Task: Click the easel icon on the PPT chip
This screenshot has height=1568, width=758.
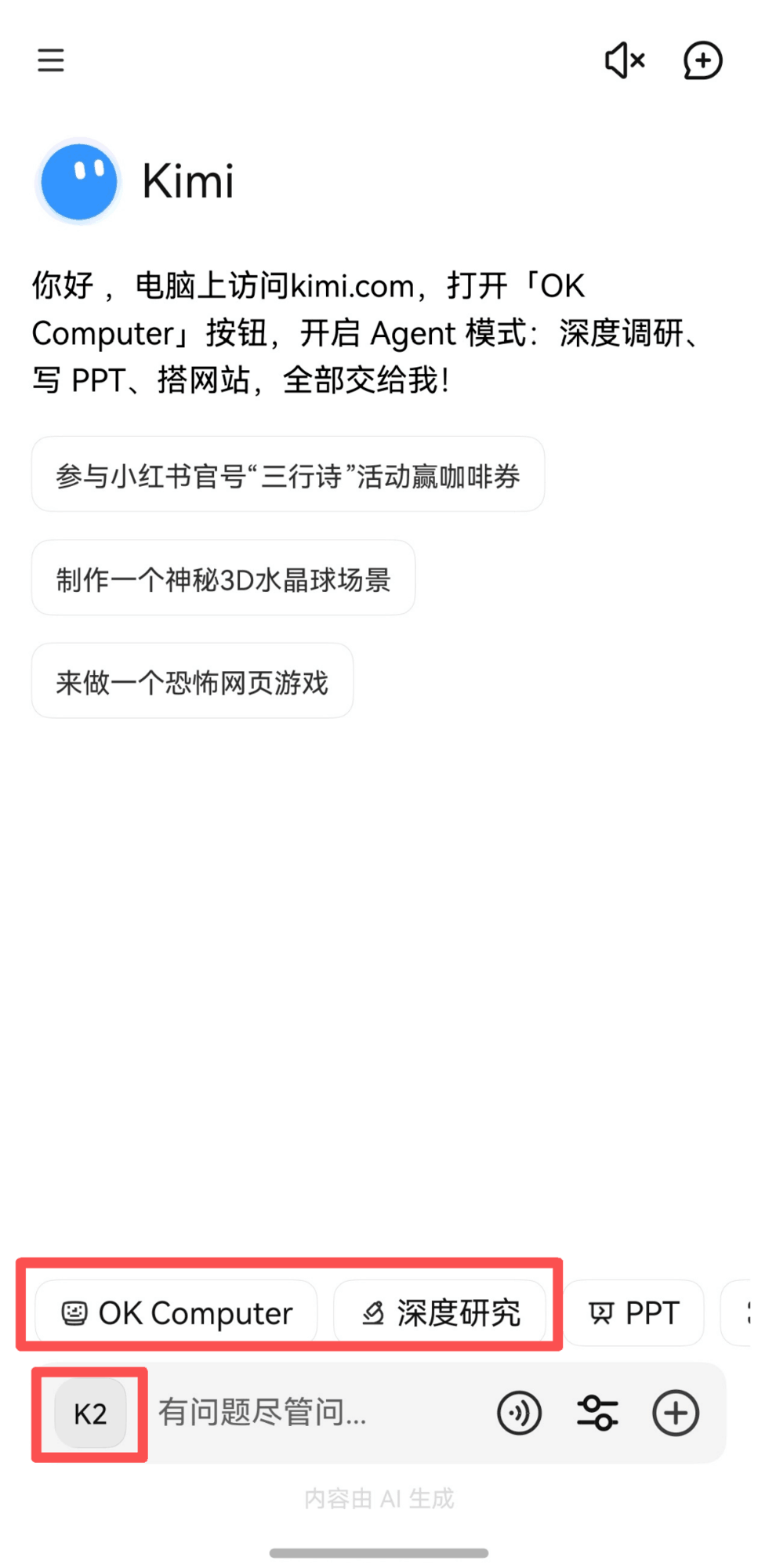Action: tap(601, 1312)
